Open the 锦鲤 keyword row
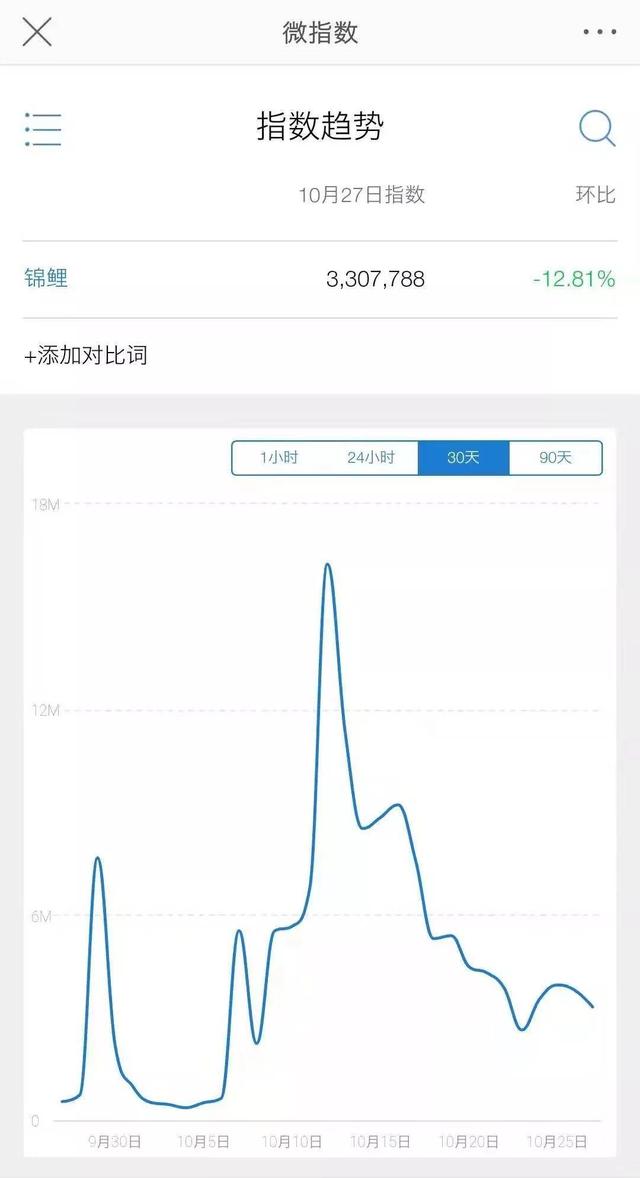Screen dimensions: 640x1178 (320, 279)
